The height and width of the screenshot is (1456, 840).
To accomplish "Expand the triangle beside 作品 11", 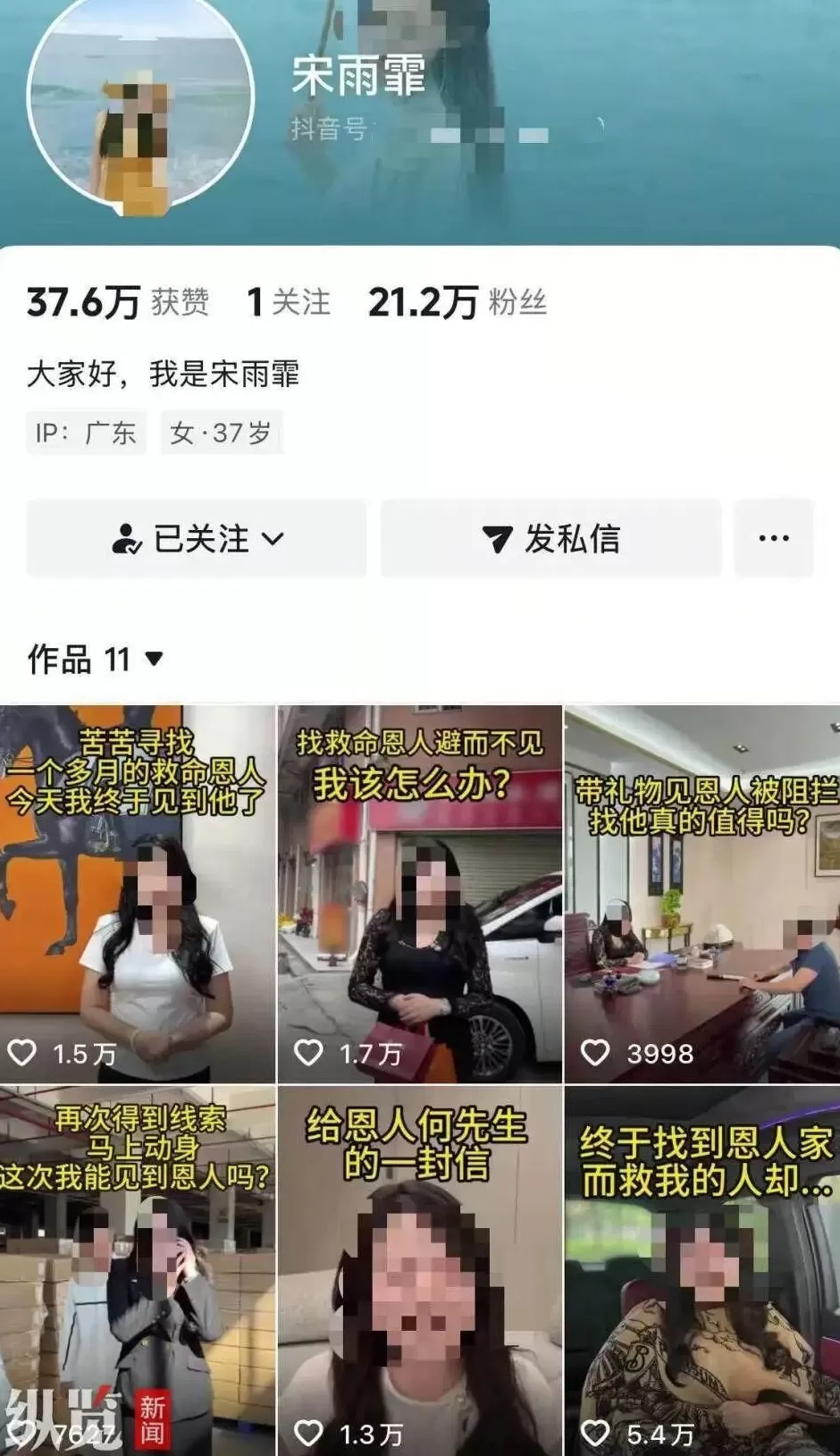I will tap(153, 661).
